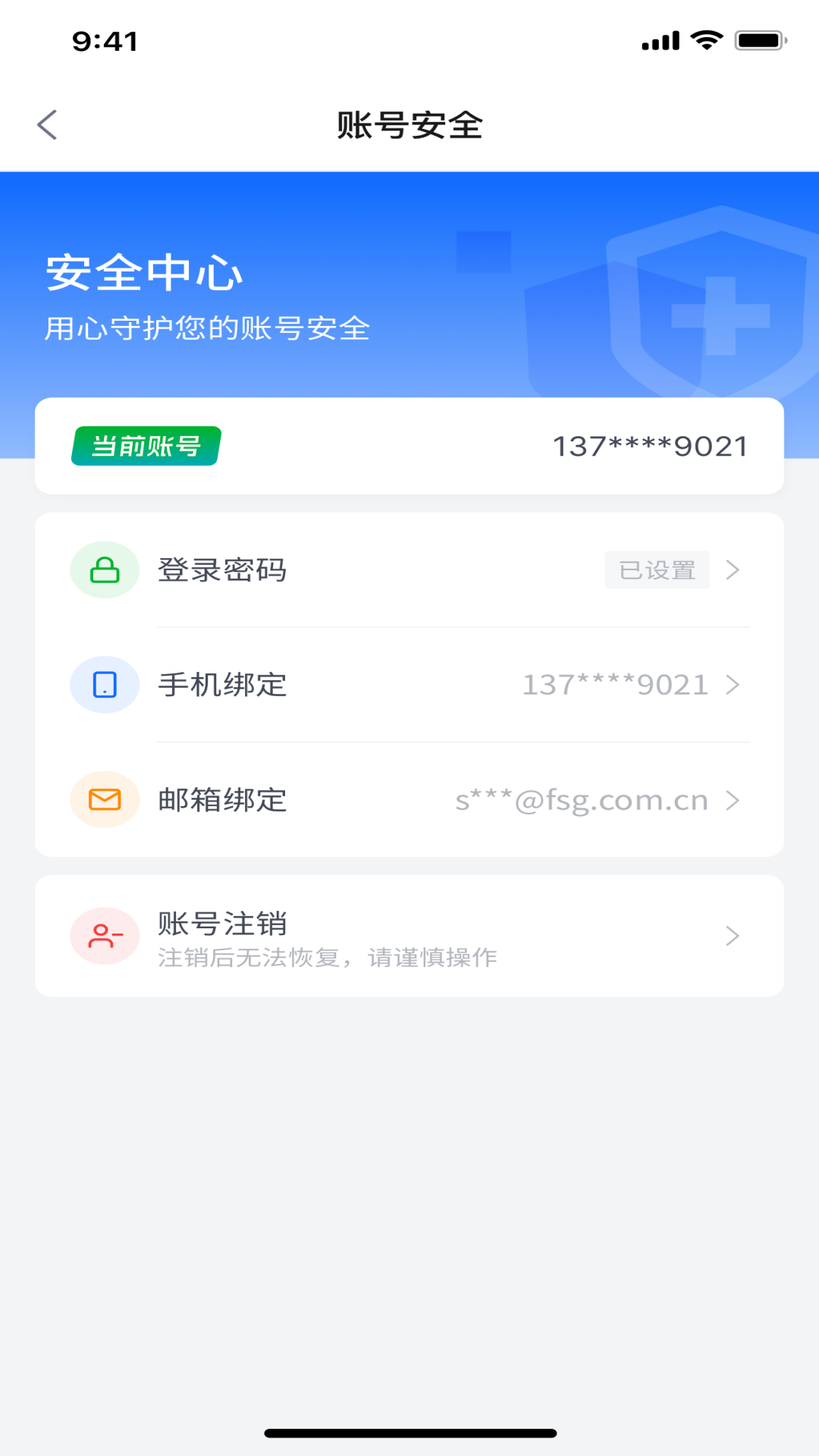Tap the orange envelope icon for 邮箱绑定
Viewport: 819px width, 1456px height.
(104, 799)
